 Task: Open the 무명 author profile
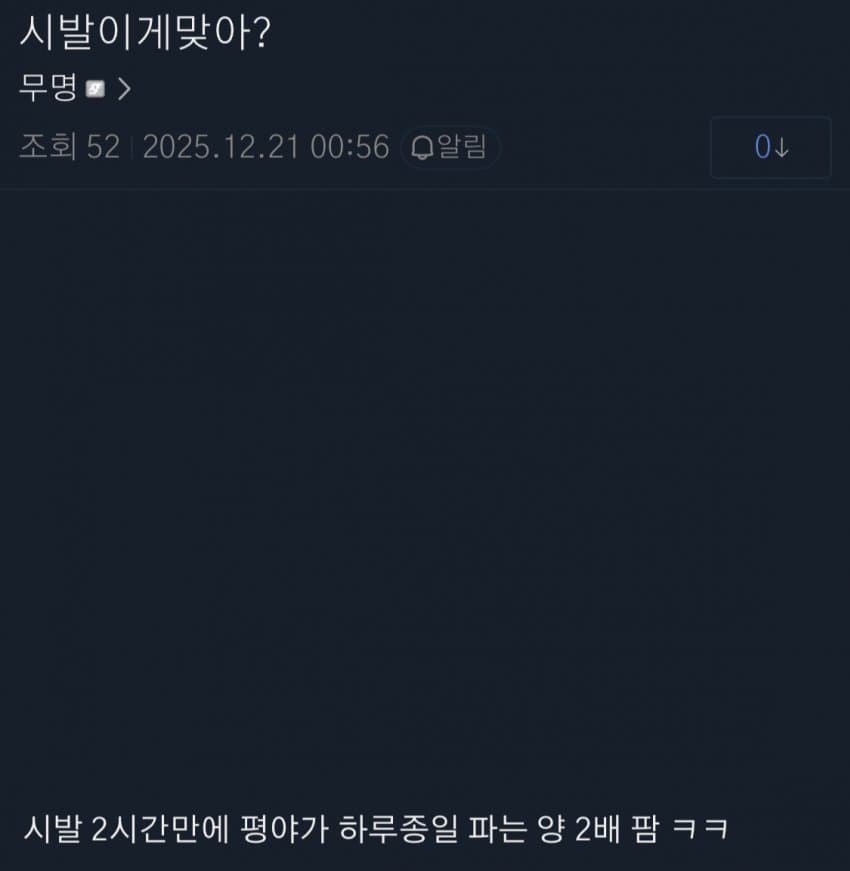74,89
